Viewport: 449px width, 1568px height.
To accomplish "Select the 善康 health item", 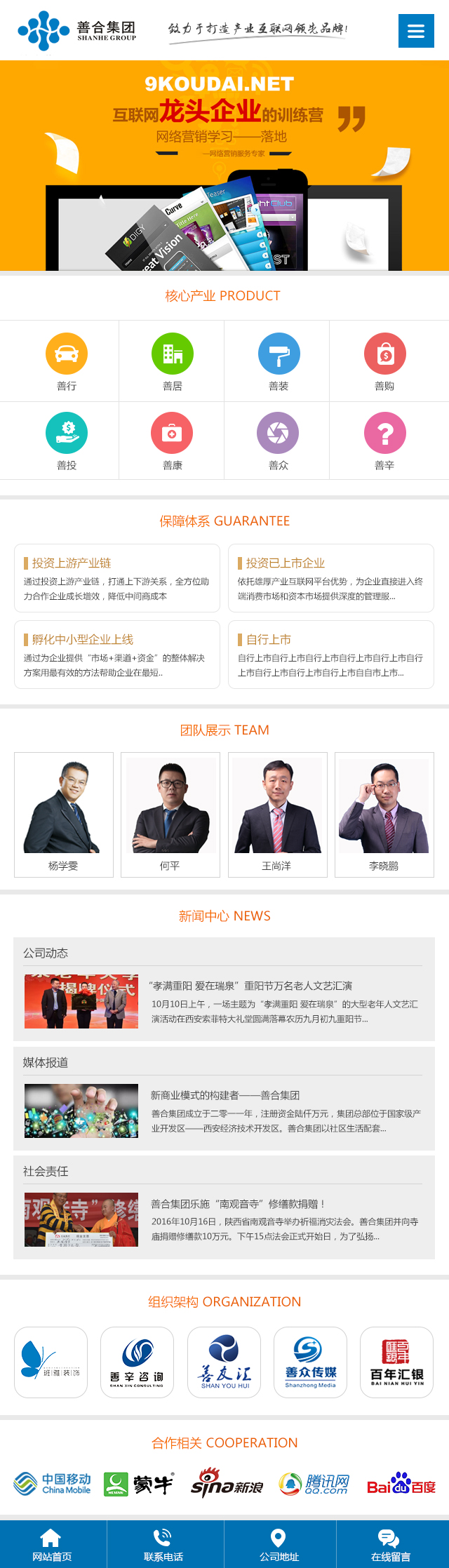I will (173, 440).
